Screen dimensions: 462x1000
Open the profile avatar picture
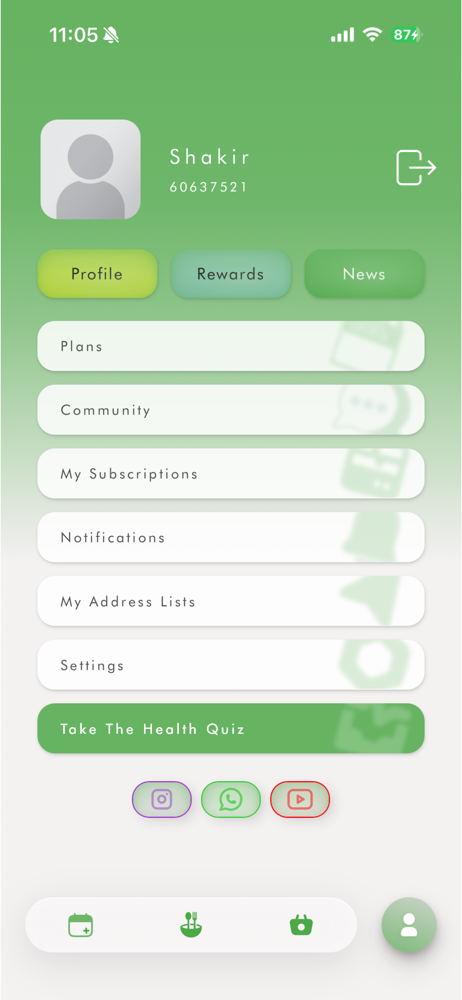pyautogui.click(x=91, y=170)
